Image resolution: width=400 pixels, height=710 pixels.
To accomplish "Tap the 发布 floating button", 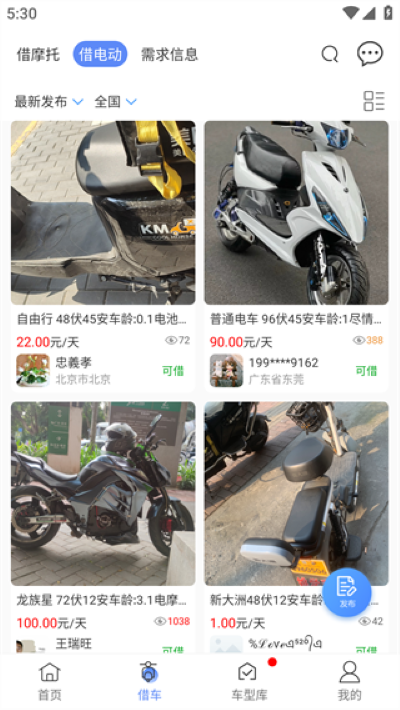I will pyautogui.click(x=347, y=592).
